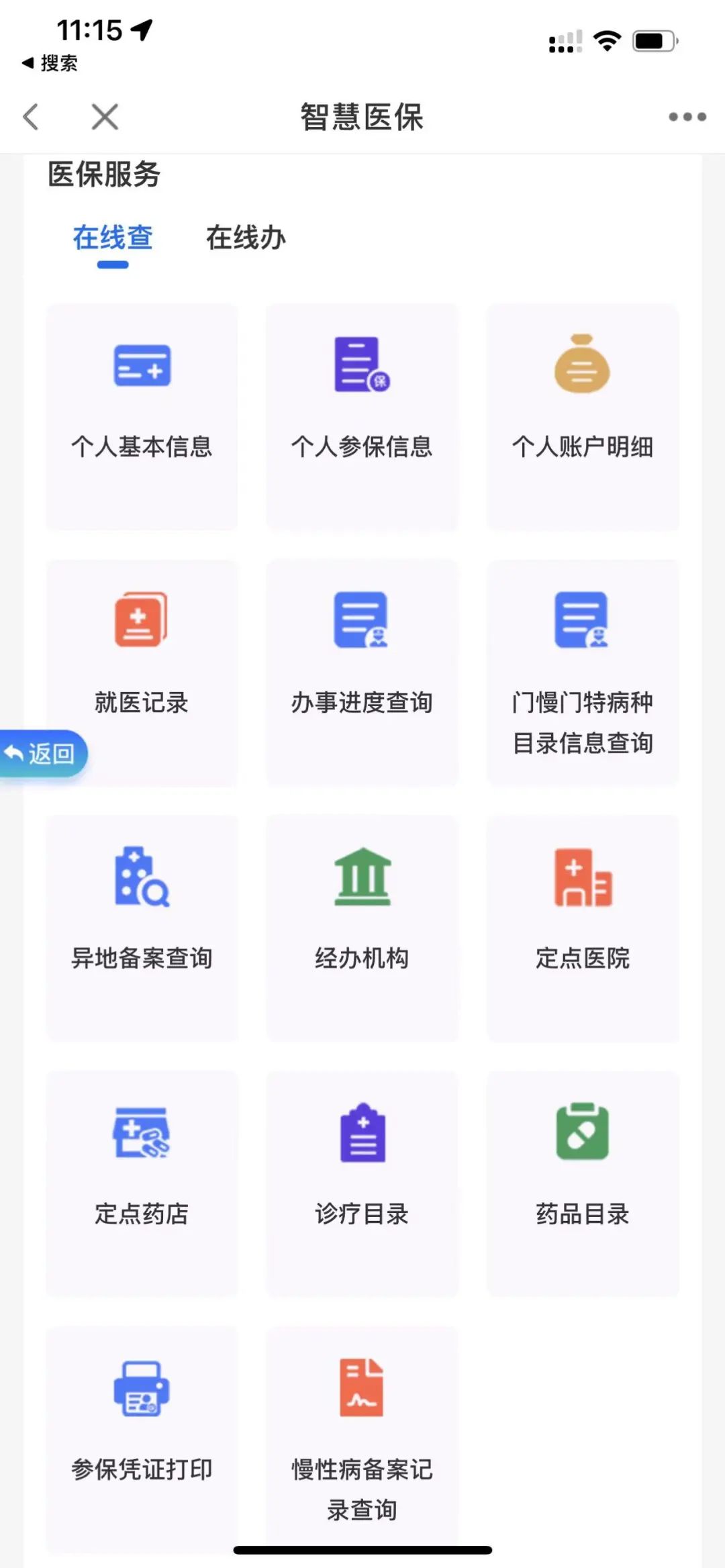Tap the floating 返回 button

(42, 754)
